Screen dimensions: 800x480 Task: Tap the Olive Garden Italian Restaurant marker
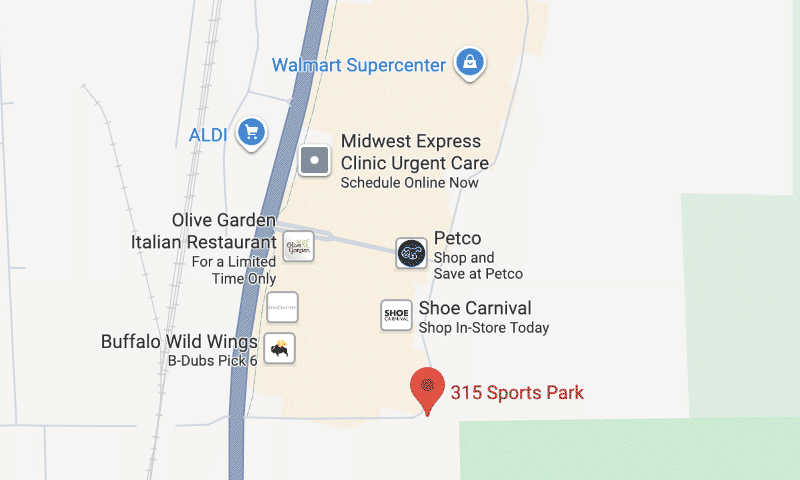click(299, 246)
